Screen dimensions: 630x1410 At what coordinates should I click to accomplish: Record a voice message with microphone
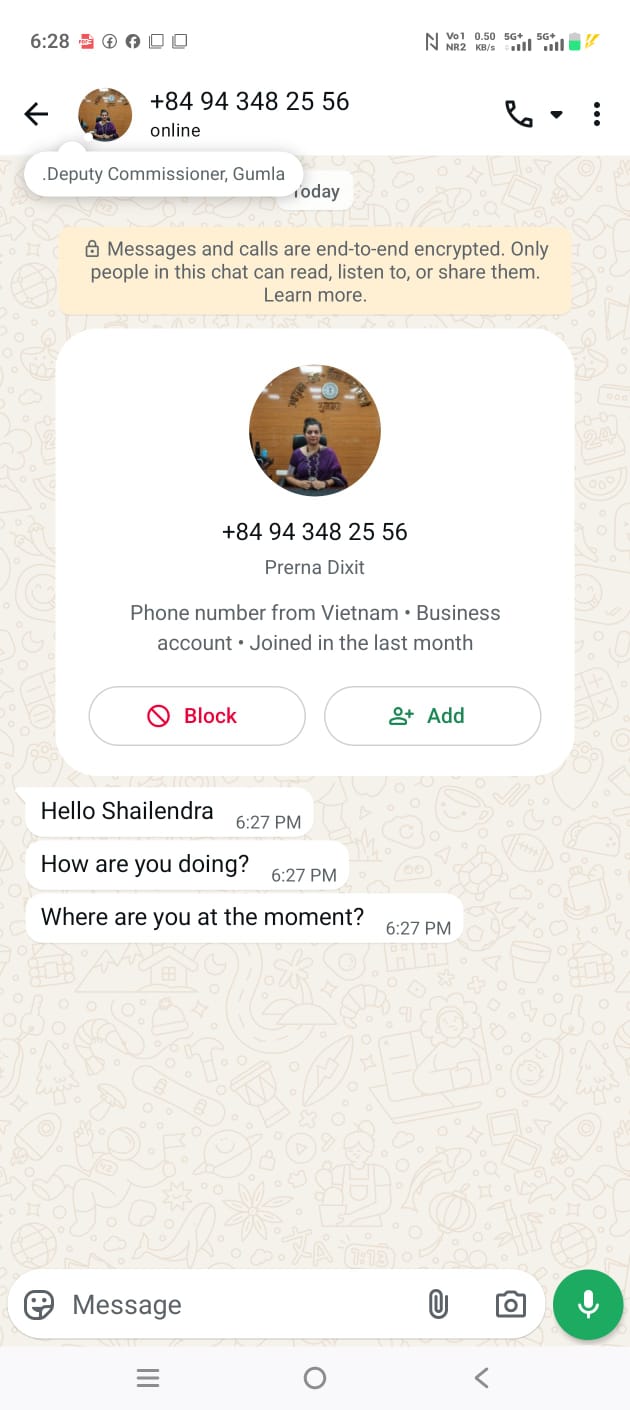(588, 1305)
